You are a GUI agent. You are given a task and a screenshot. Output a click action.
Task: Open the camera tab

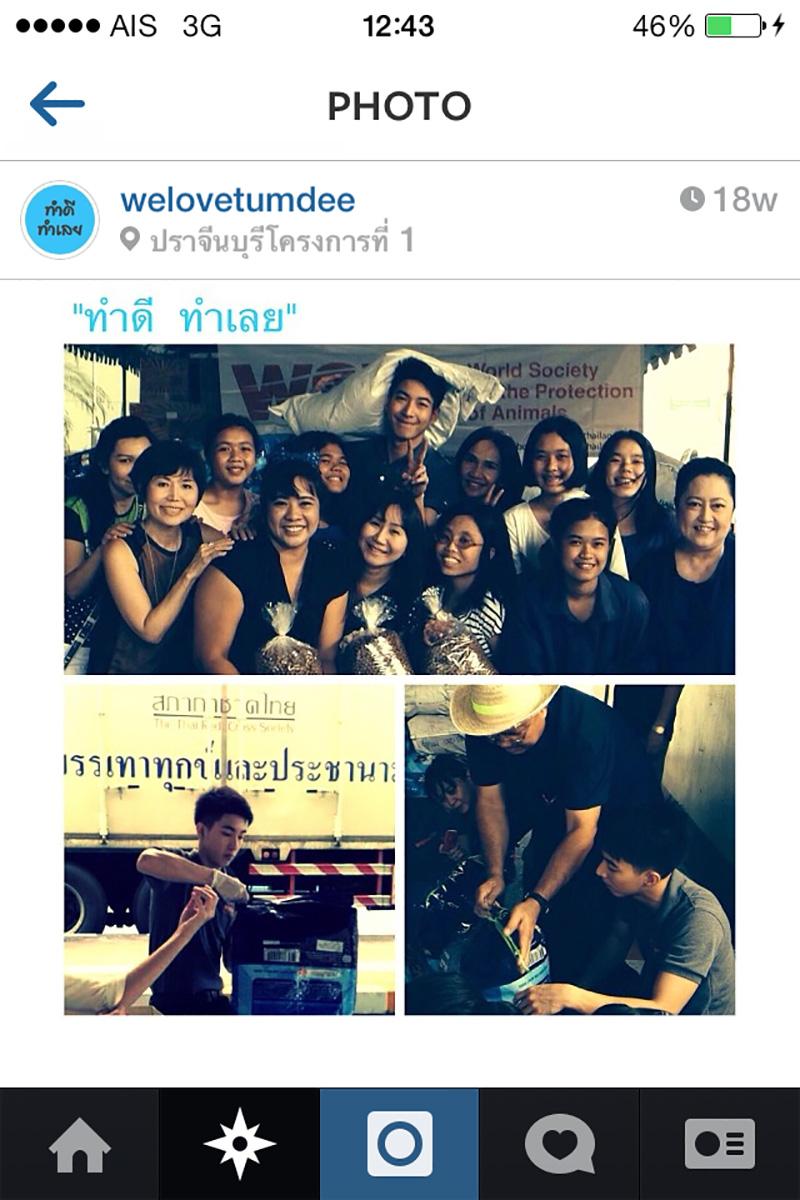[x=400, y=1144]
